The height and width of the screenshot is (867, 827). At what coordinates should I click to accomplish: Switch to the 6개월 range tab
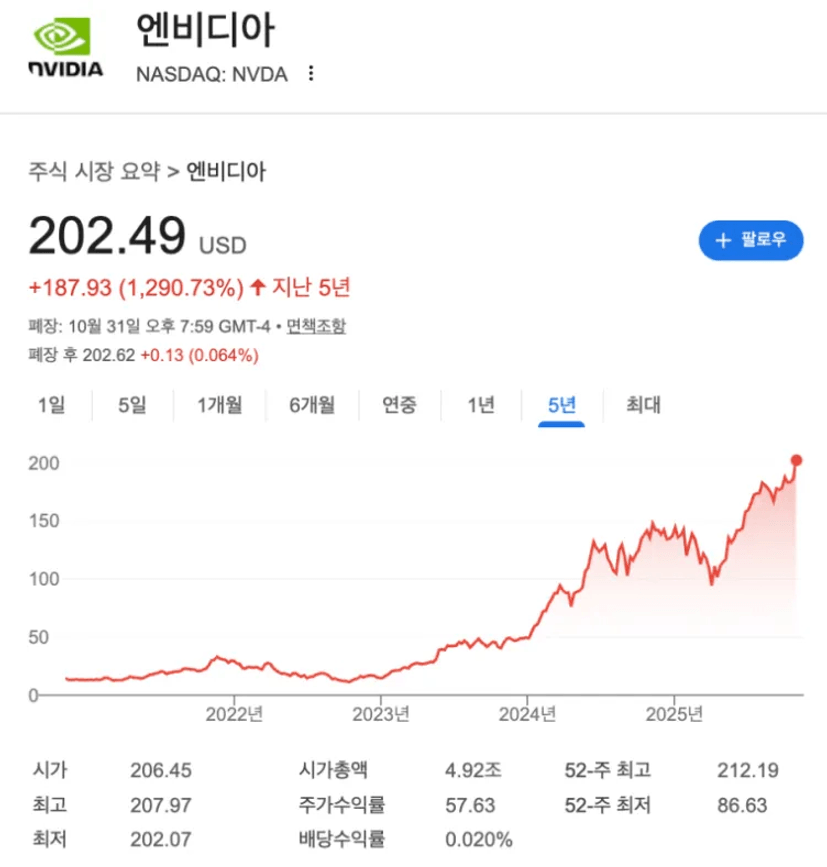(x=312, y=405)
